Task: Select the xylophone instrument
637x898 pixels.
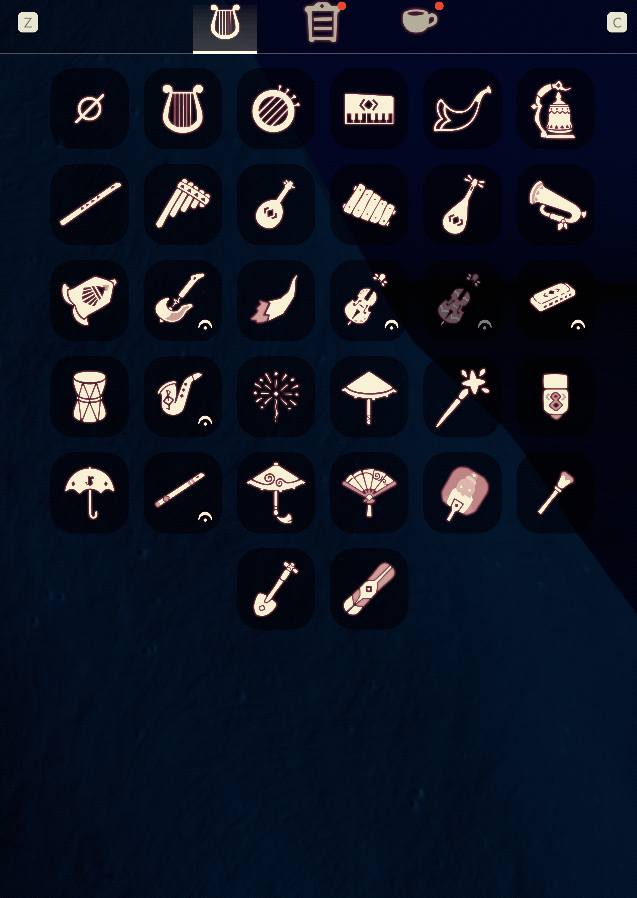Action: (x=369, y=204)
